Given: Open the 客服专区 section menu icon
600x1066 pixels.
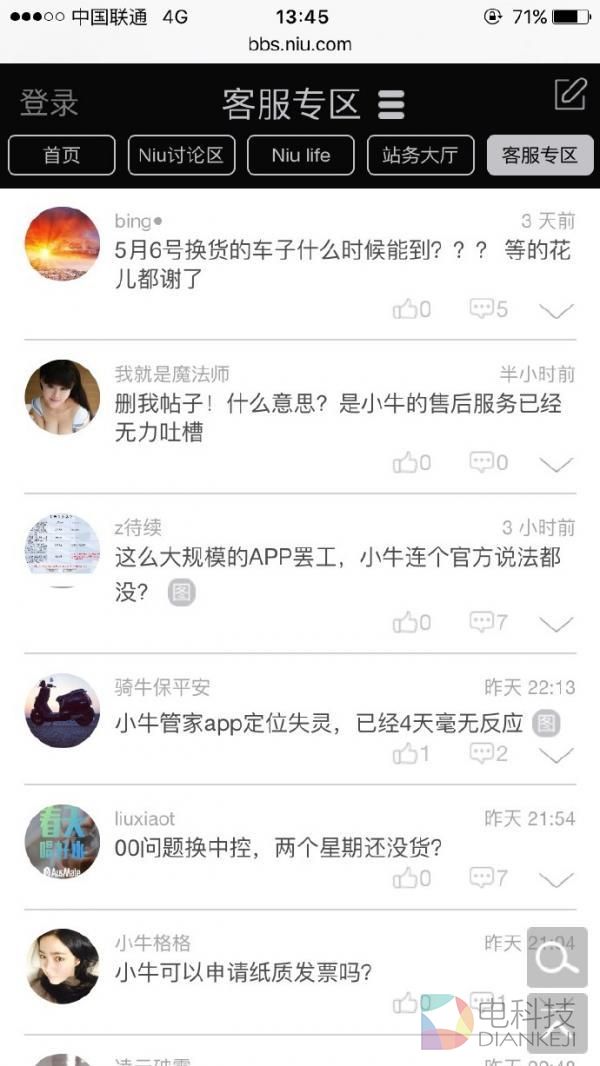Looking at the screenshot, I should point(391,104).
